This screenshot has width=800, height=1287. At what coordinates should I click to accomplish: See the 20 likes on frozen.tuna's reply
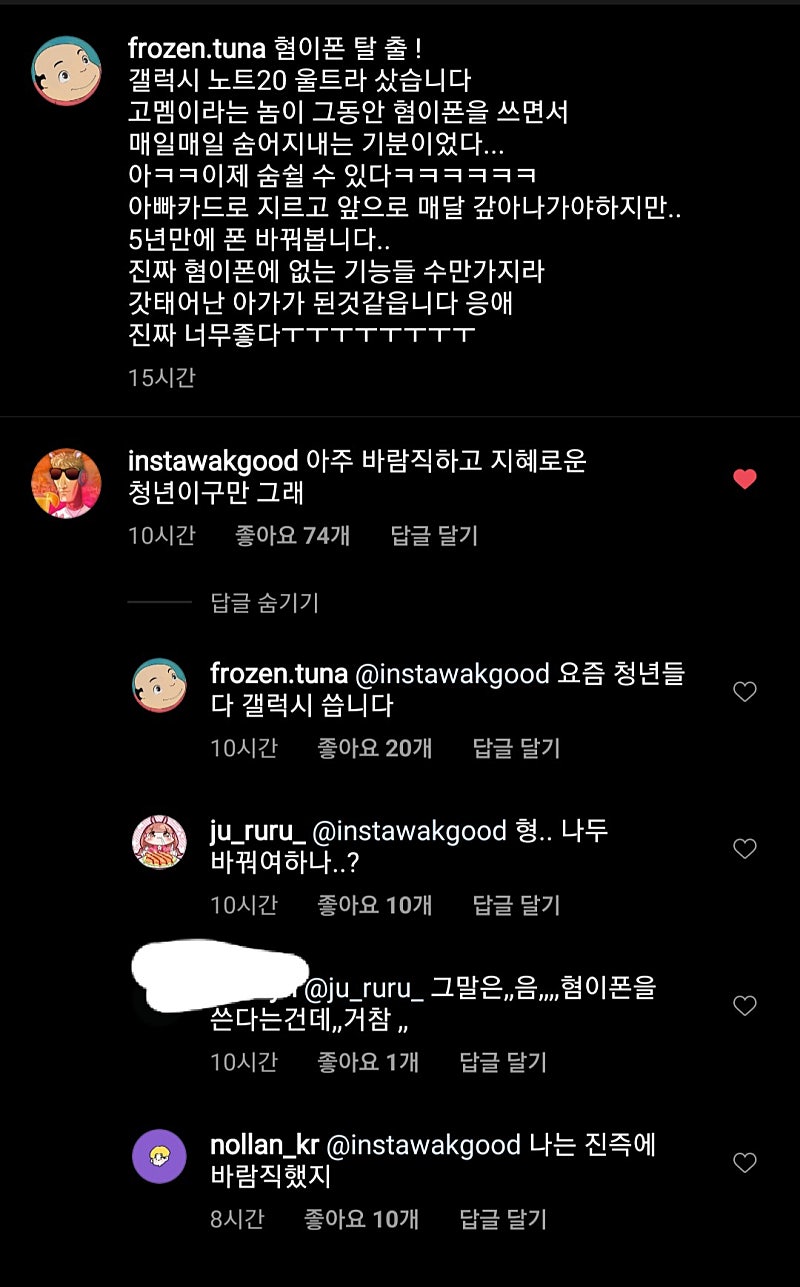point(375,748)
